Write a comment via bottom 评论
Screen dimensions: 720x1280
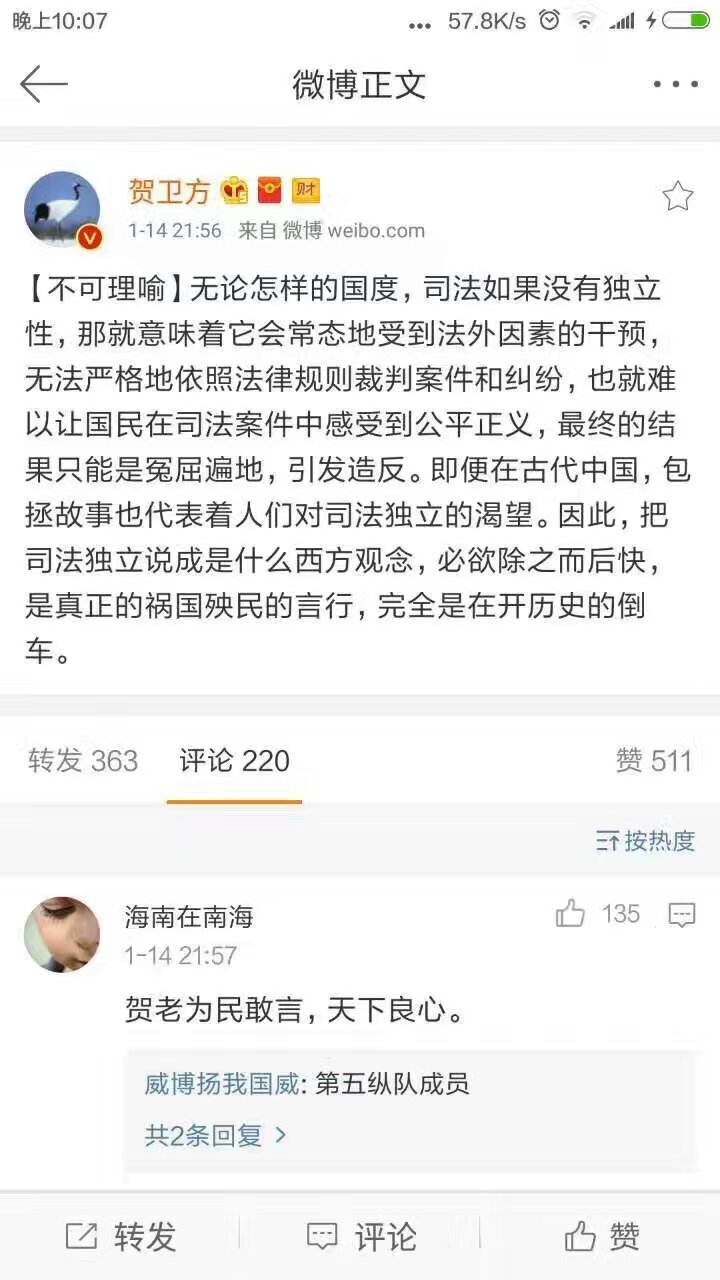click(x=360, y=1237)
